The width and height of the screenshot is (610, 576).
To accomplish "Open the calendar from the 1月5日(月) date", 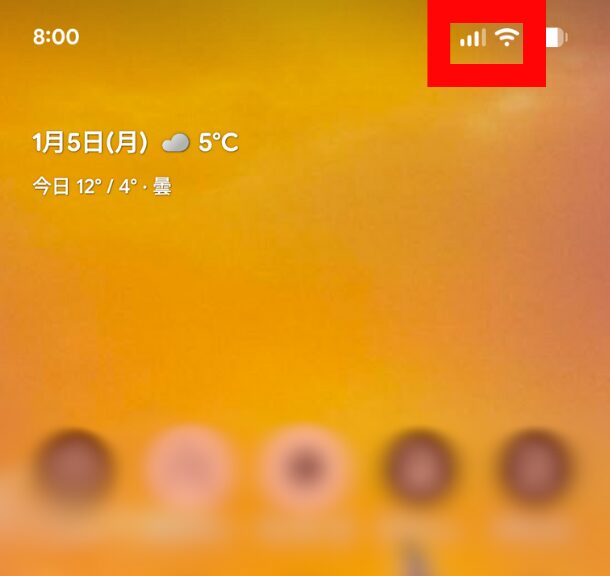I will click(90, 143).
